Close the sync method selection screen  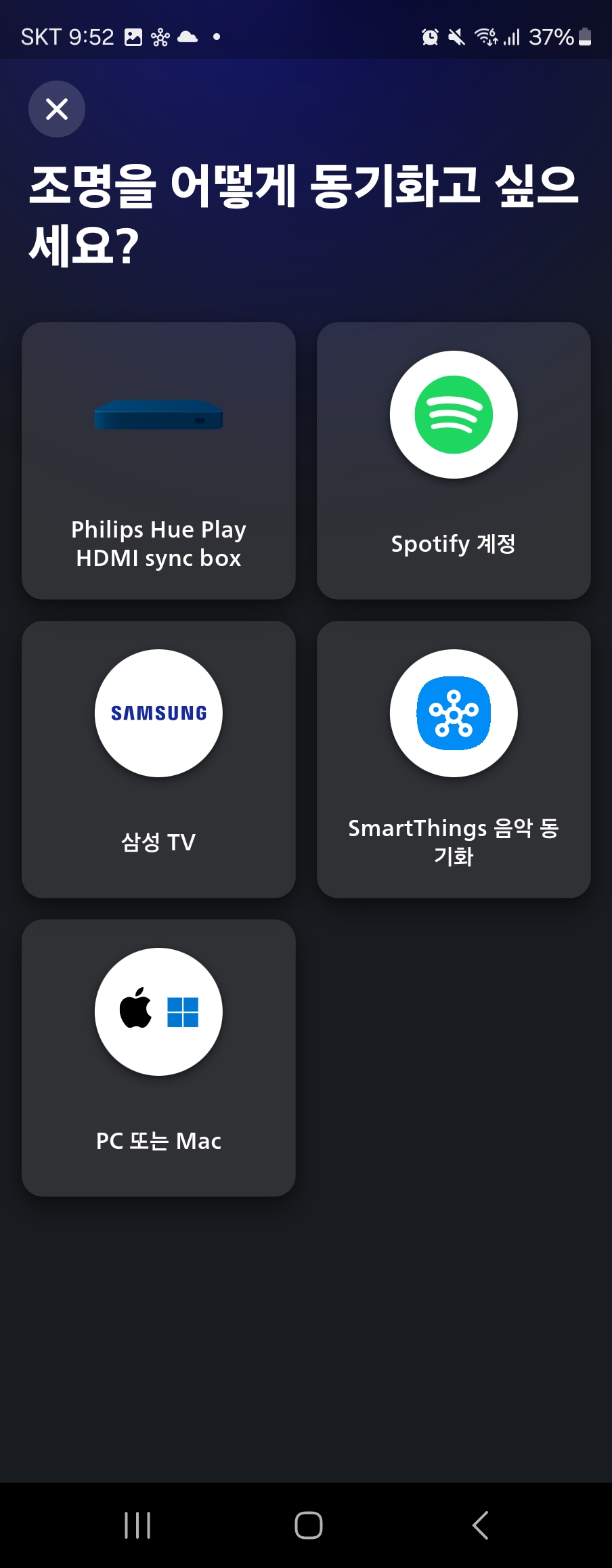[x=57, y=109]
